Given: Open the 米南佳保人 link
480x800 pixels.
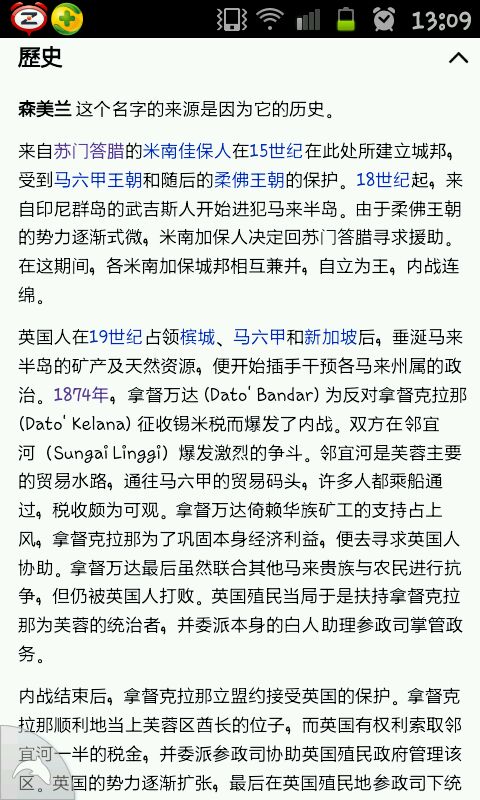Looking at the screenshot, I should pos(187,151).
